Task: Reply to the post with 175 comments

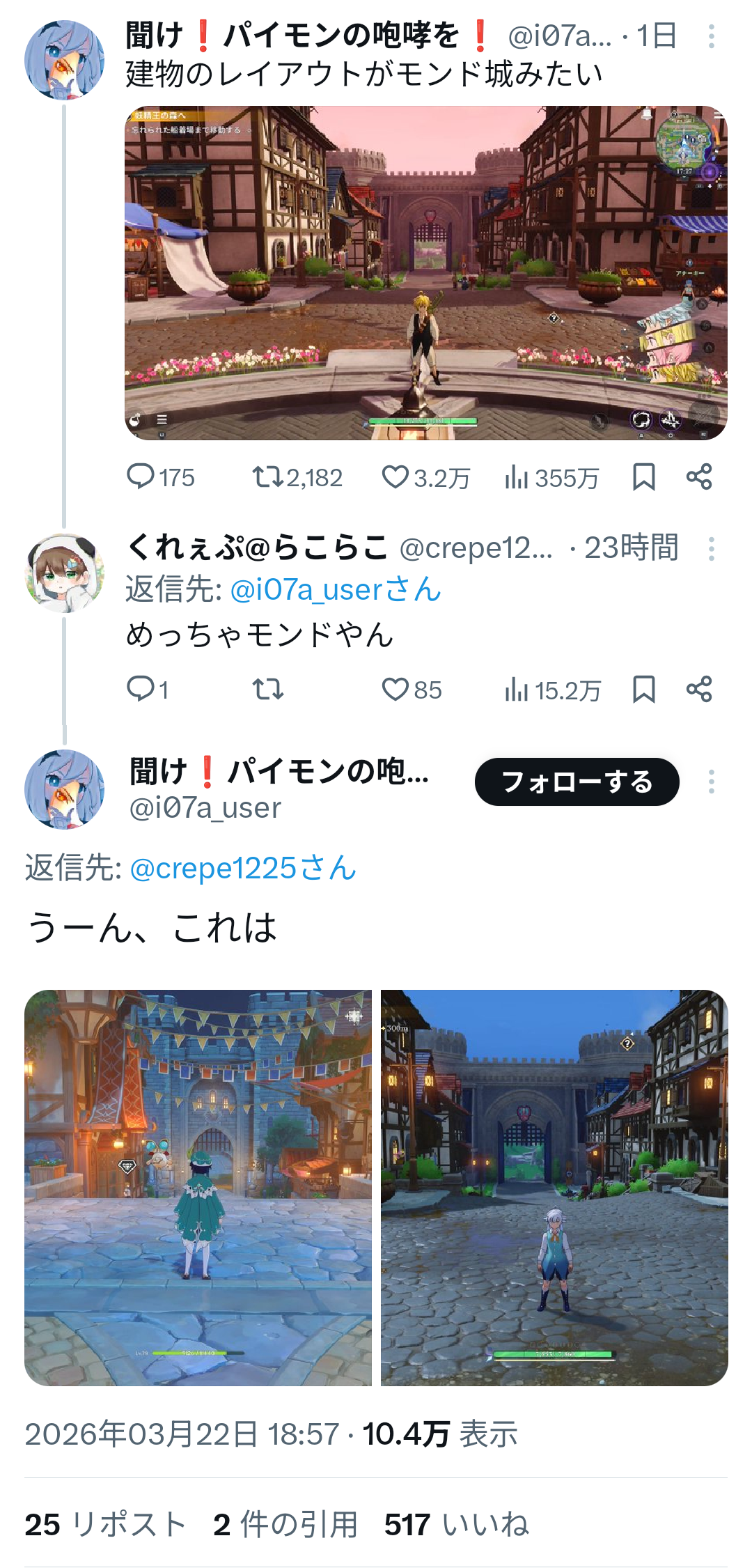Action: [141, 477]
